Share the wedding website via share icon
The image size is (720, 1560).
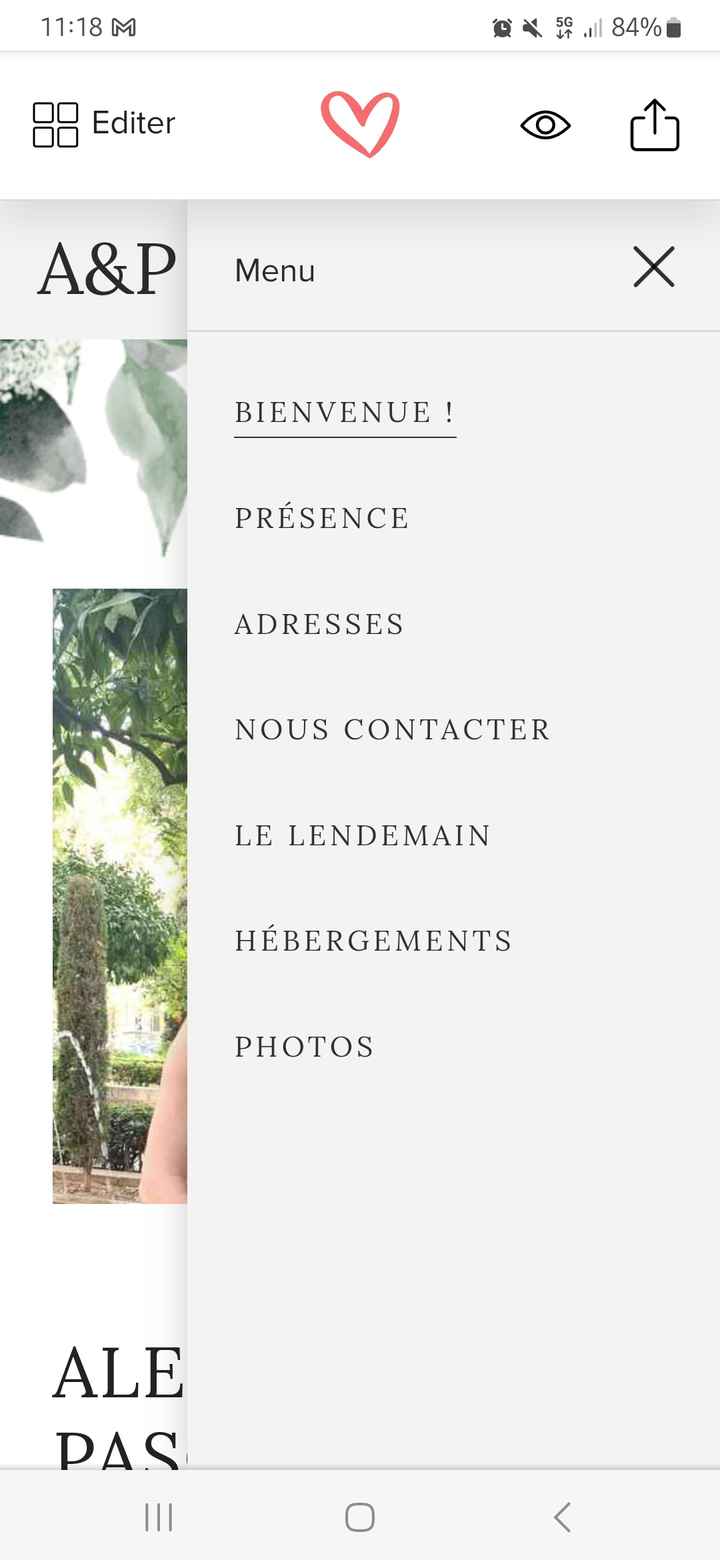tap(654, 124)
